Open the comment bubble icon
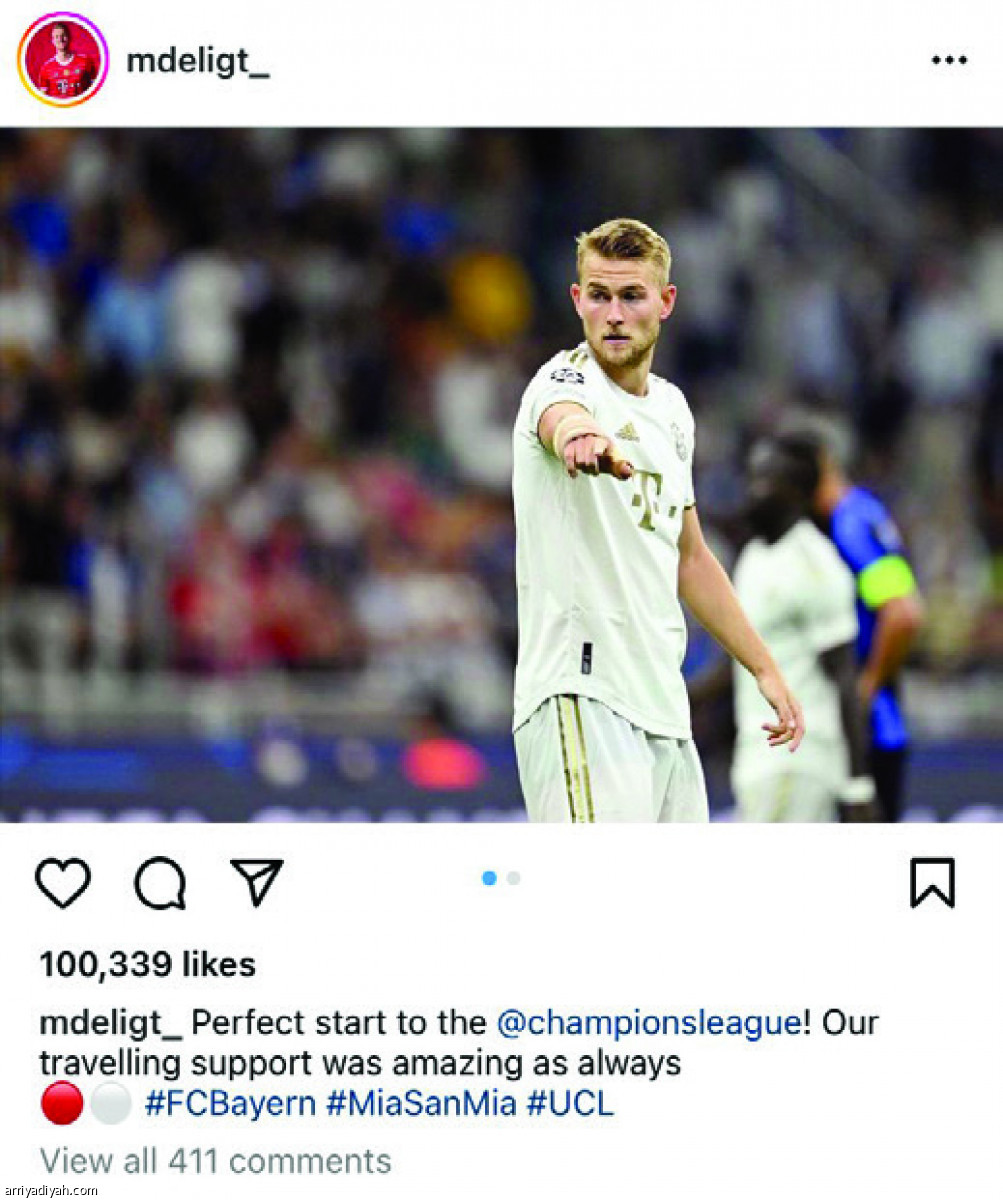 (x=160, y=884)
